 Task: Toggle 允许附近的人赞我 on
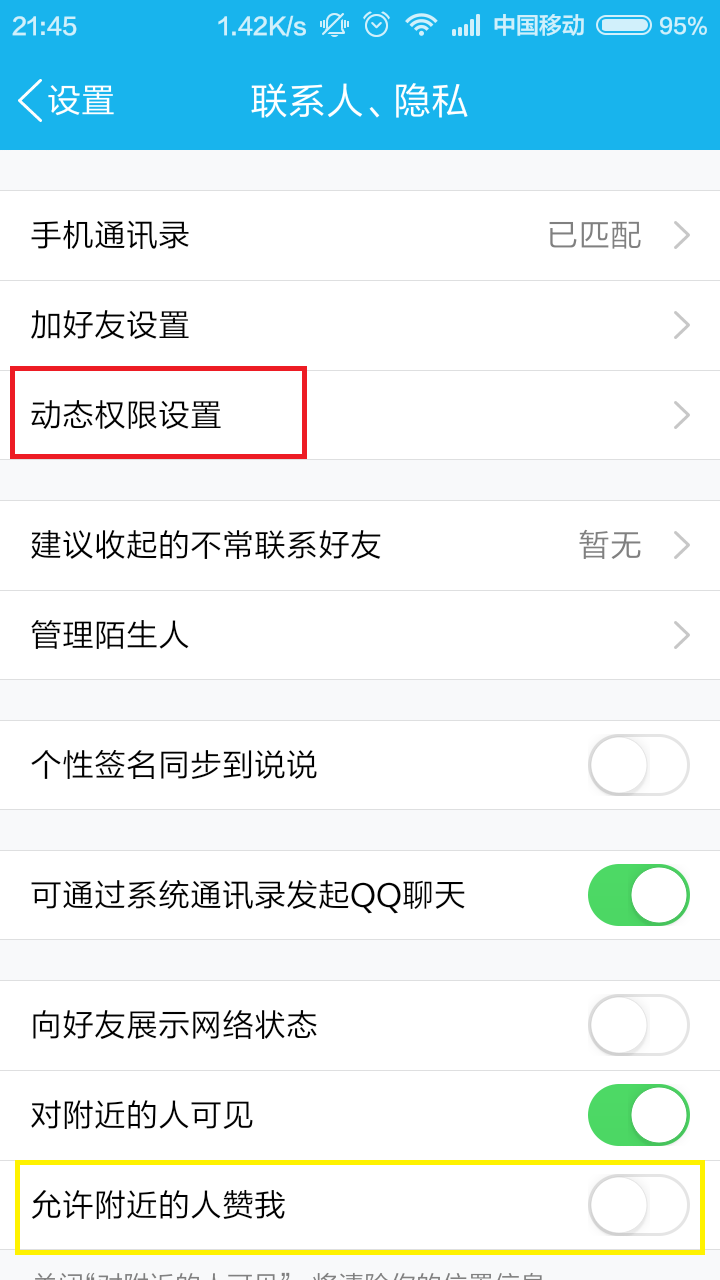(638, 1206)
